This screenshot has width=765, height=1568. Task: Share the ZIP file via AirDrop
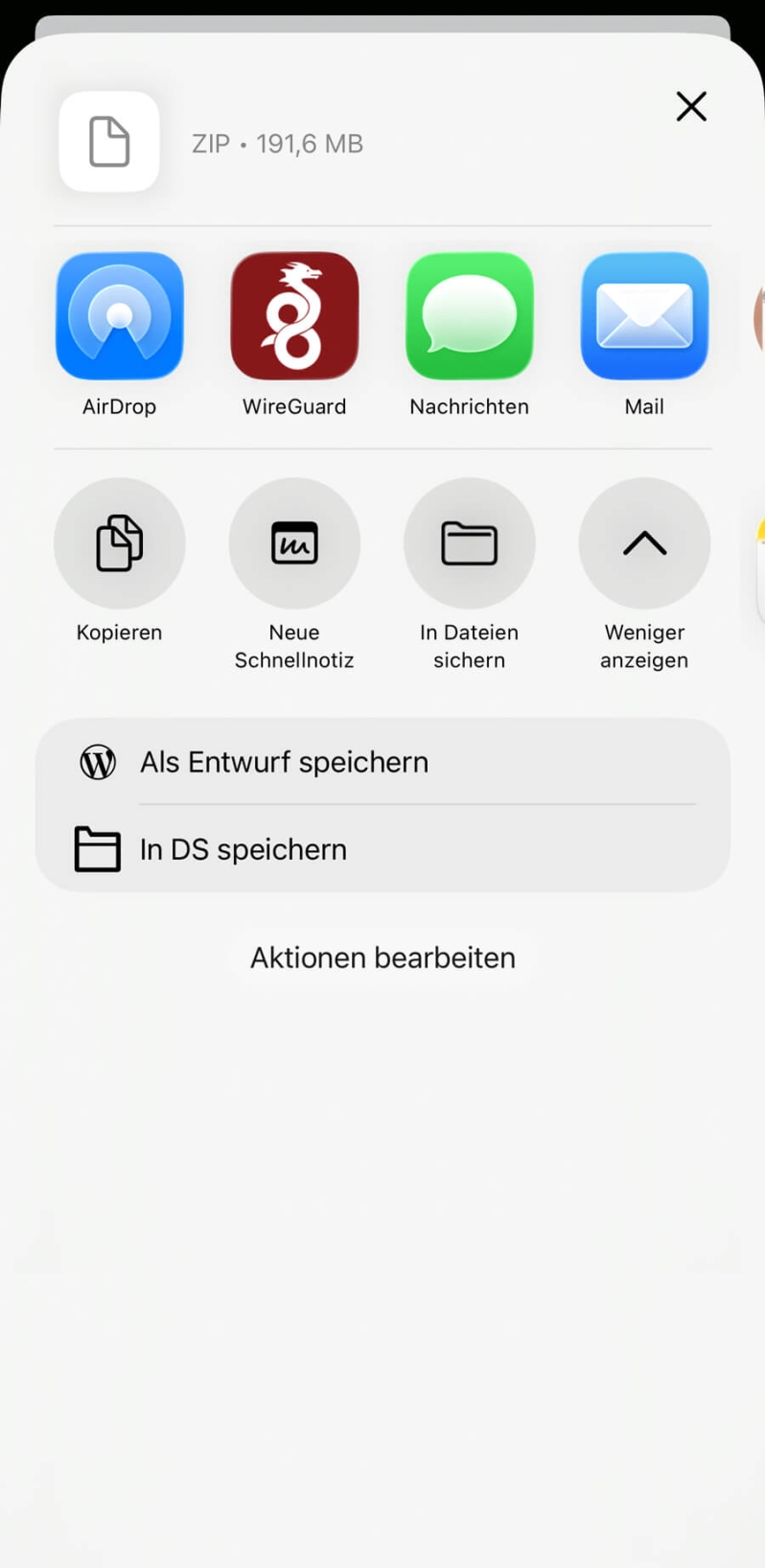(119, 316)
